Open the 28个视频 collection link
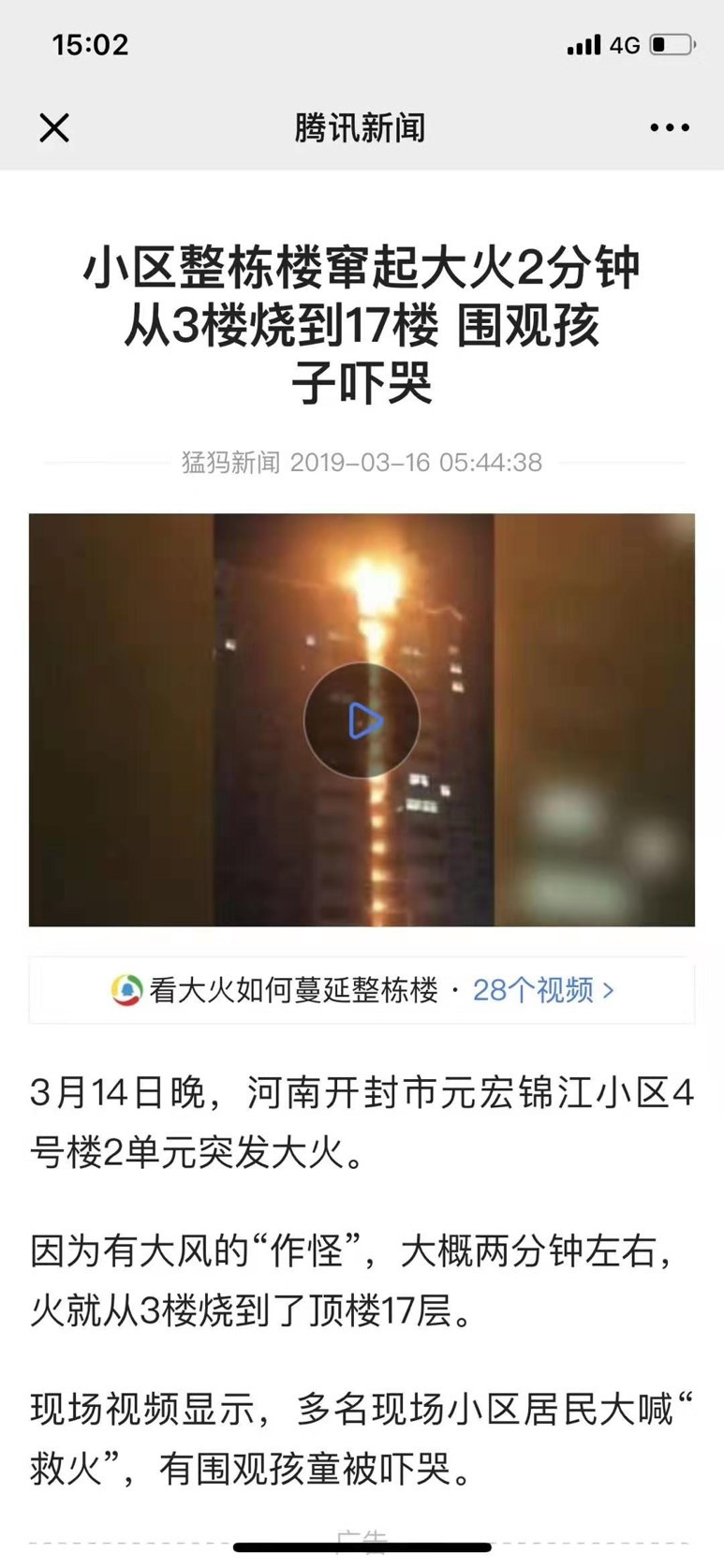Image resolution: width=724 pixels, height=1568 pixels. [542, 990]
